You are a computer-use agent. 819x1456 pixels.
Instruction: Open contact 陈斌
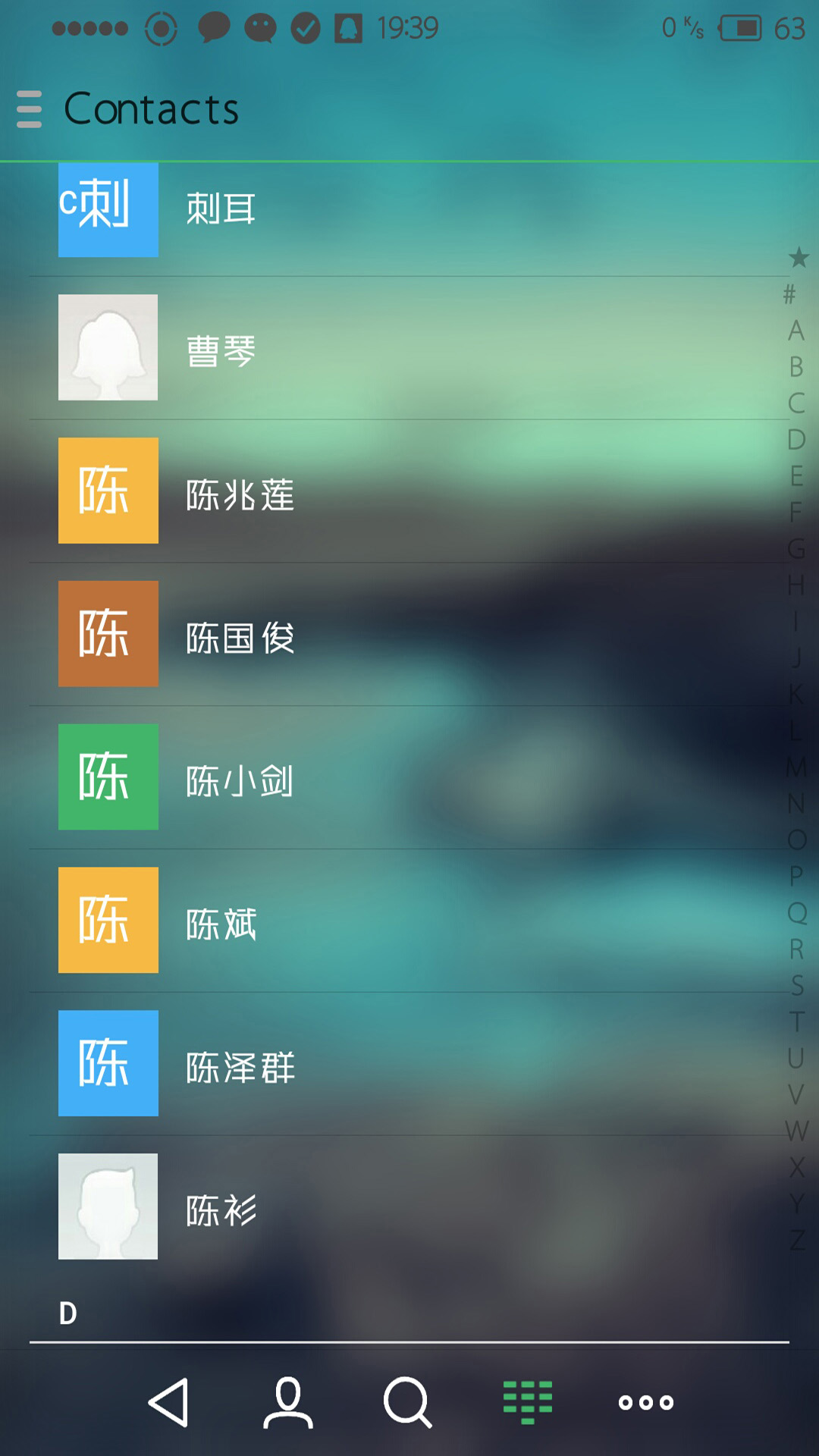409,921
